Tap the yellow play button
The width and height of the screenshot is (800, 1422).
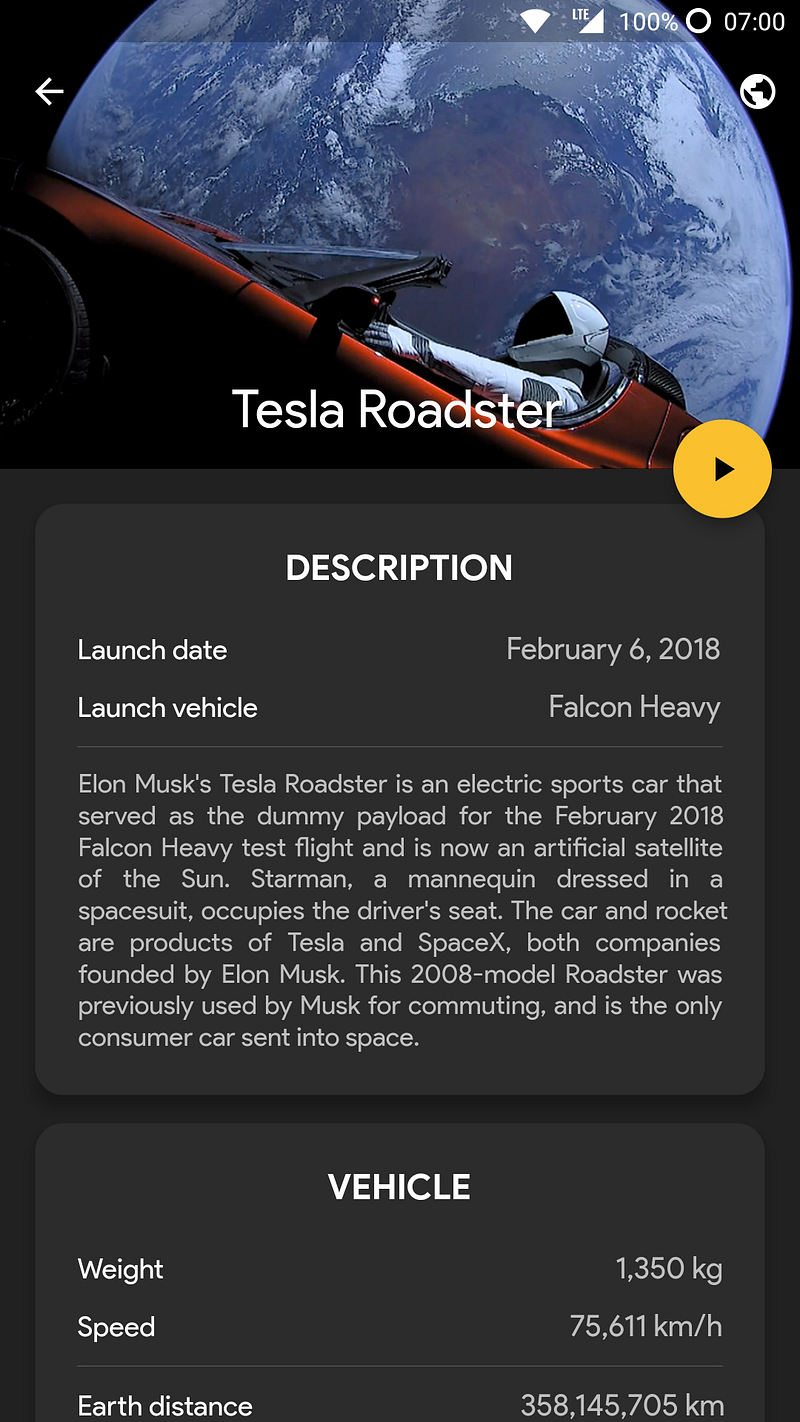pos(722,469)
